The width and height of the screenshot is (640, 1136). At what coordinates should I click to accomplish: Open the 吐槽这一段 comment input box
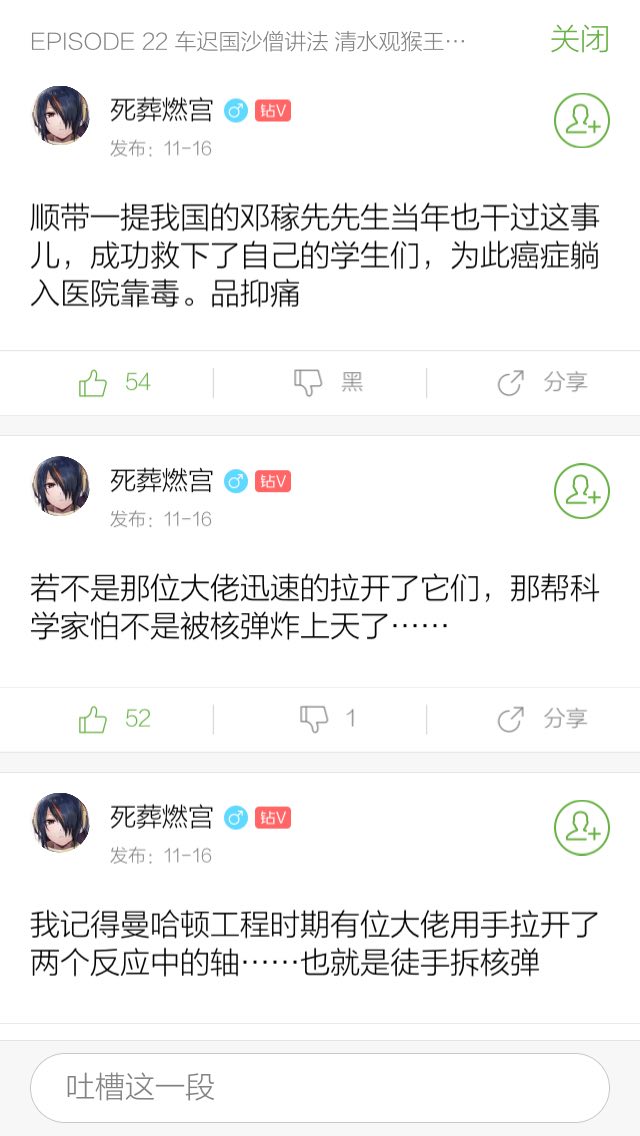click(x=320, y=1087)
